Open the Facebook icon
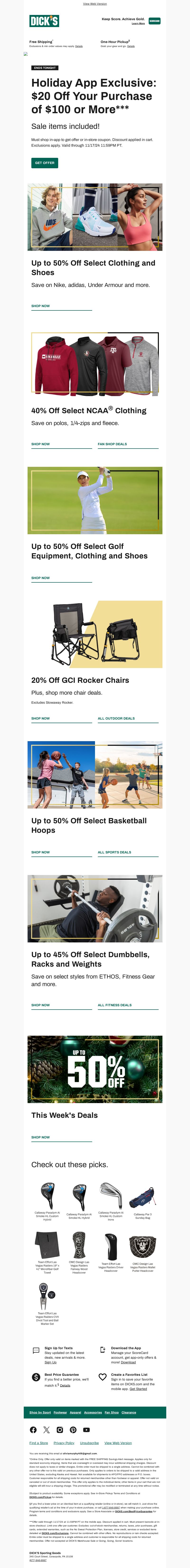 point(33,1430)
